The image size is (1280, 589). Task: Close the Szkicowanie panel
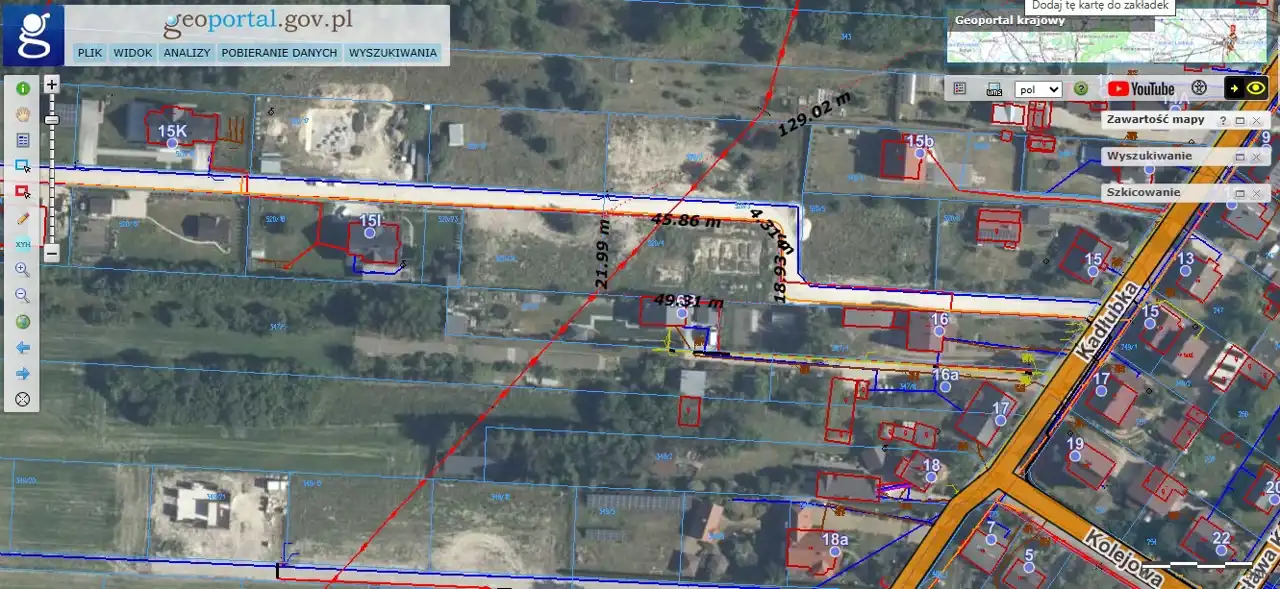pos(1256,193)
